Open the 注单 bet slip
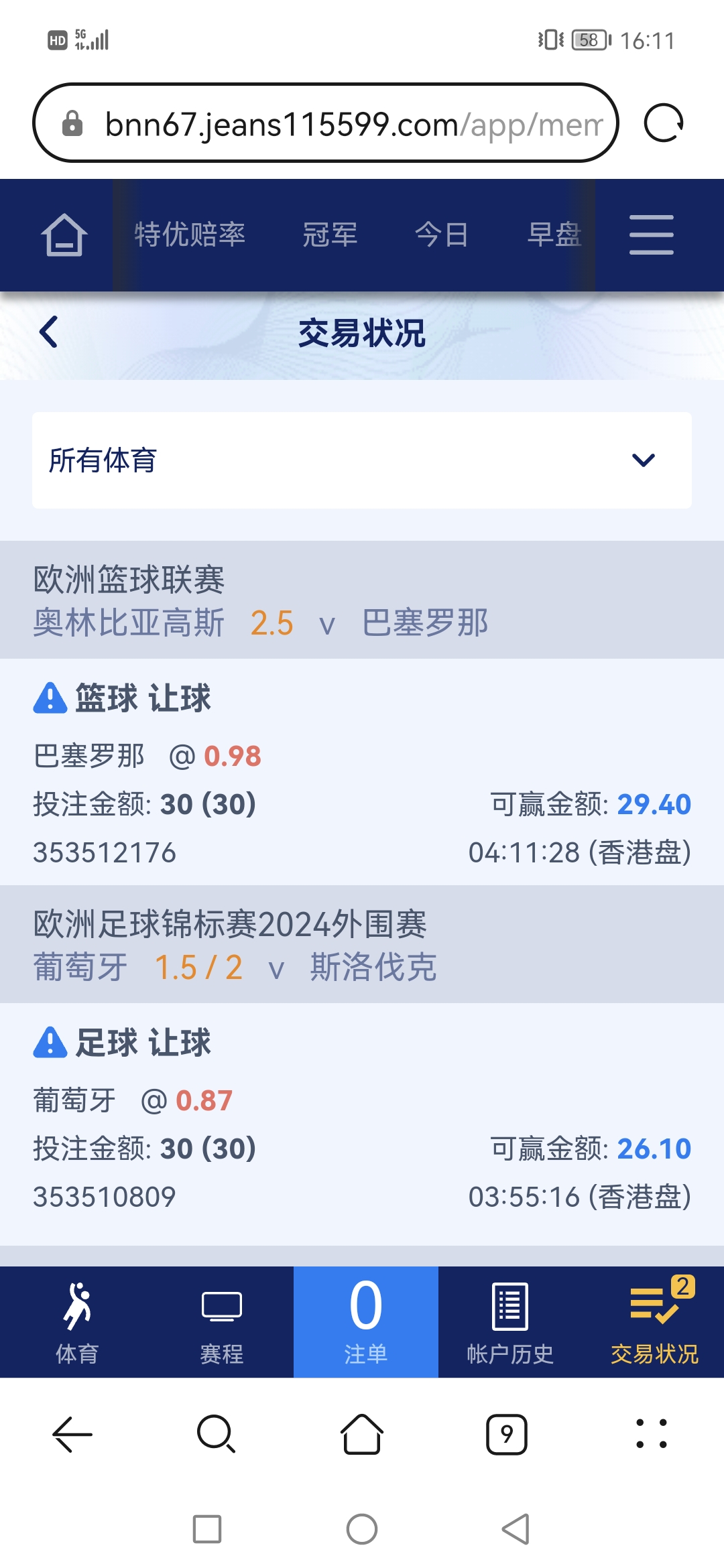724x1568 pixels. 366,1323
